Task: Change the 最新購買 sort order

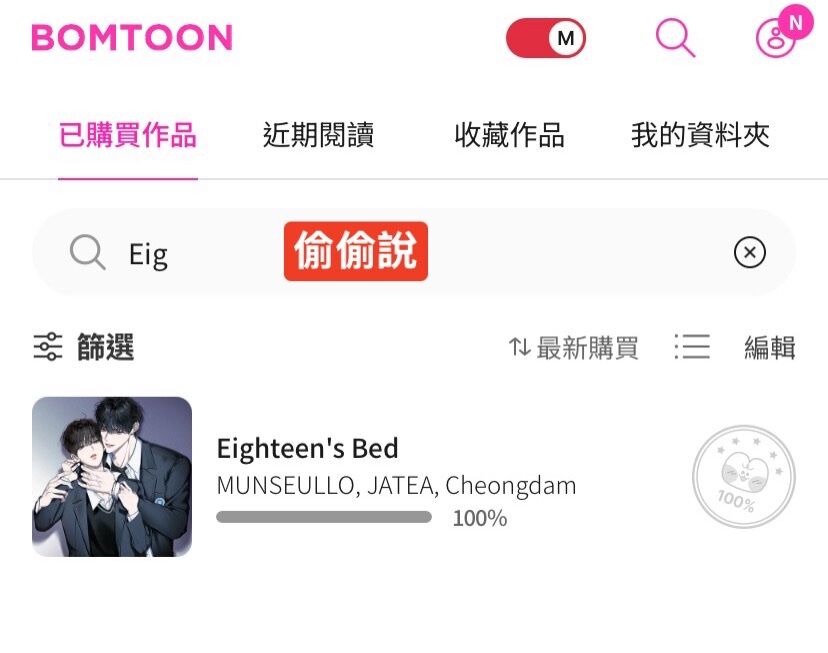Action: pyautogui.click(x=573, y=347)
